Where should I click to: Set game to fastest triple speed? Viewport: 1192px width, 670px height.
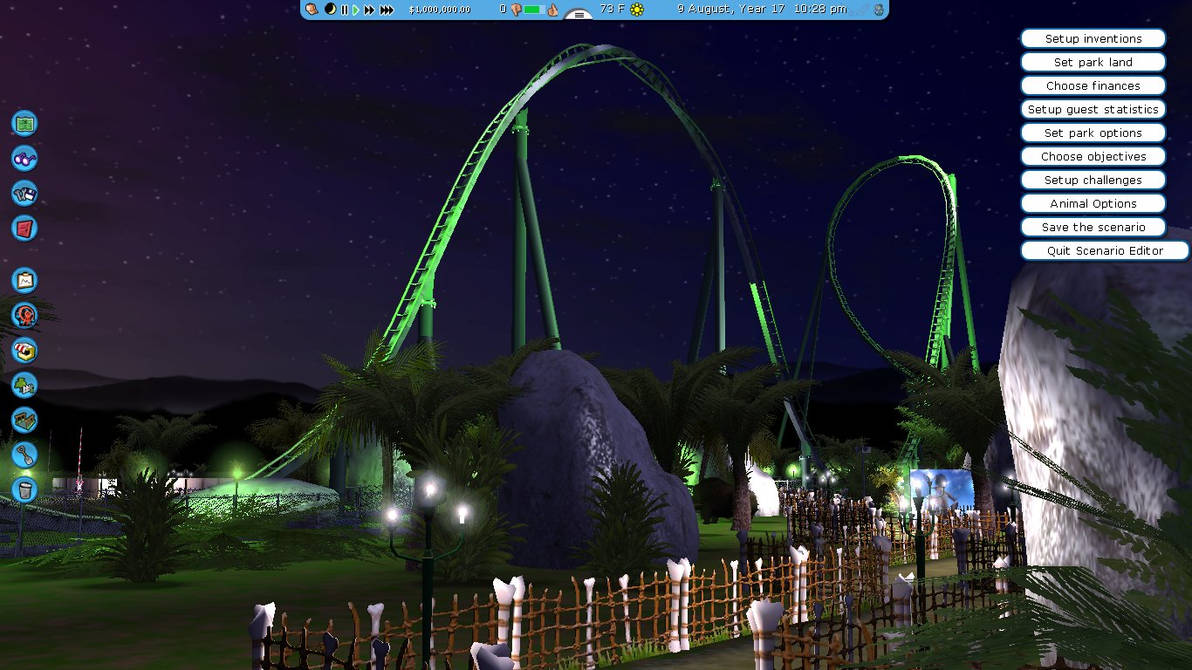coord(387,9)
